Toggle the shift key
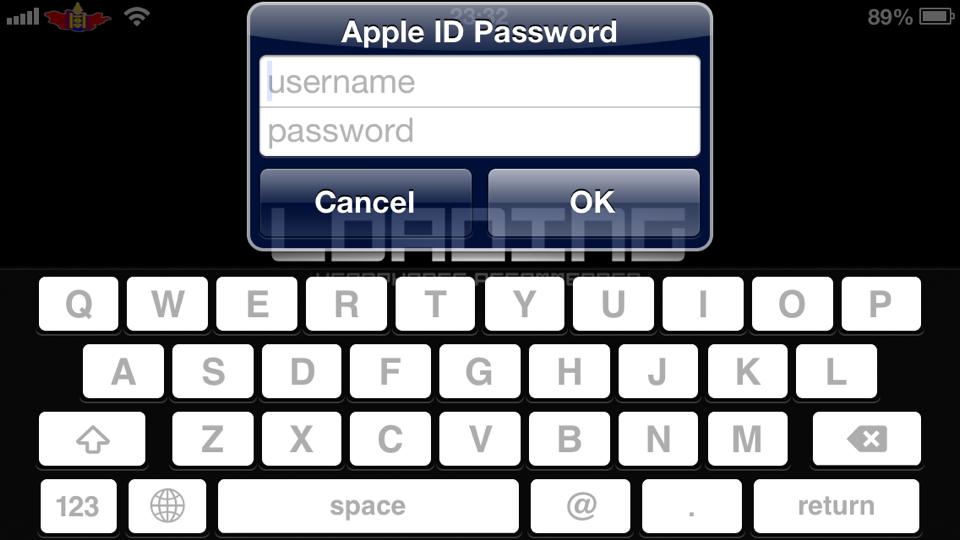 92,438
